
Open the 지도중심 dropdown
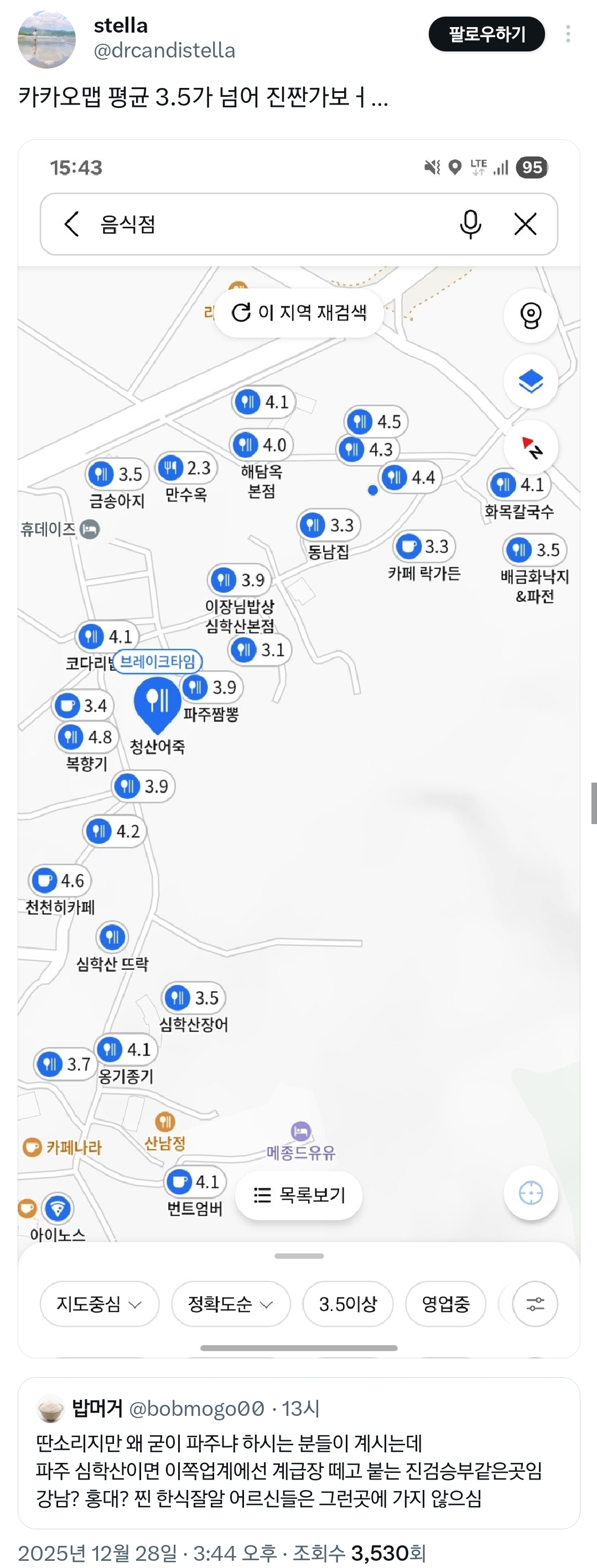(x=99, y=1304)
